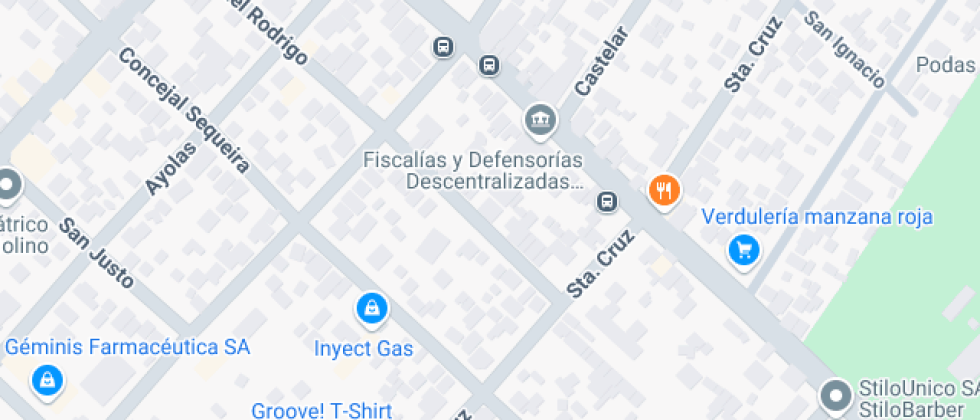Screen dimensions: 980x420
Task: Tap the Géminis Farmacéutica SA pin
Action: pyautogui.click(x=46, y=380)
